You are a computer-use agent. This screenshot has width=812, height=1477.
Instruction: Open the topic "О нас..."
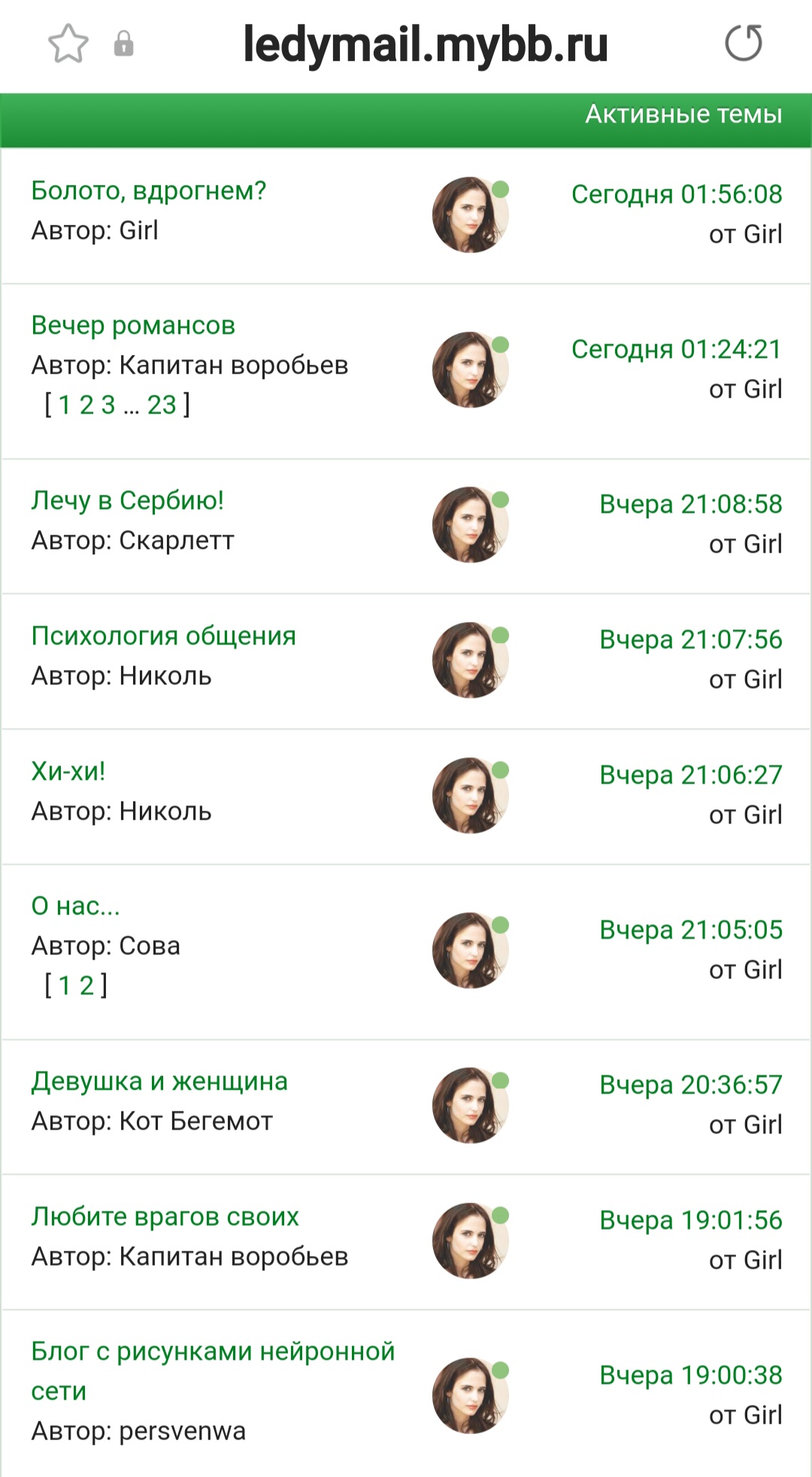[x=75, y=906]
